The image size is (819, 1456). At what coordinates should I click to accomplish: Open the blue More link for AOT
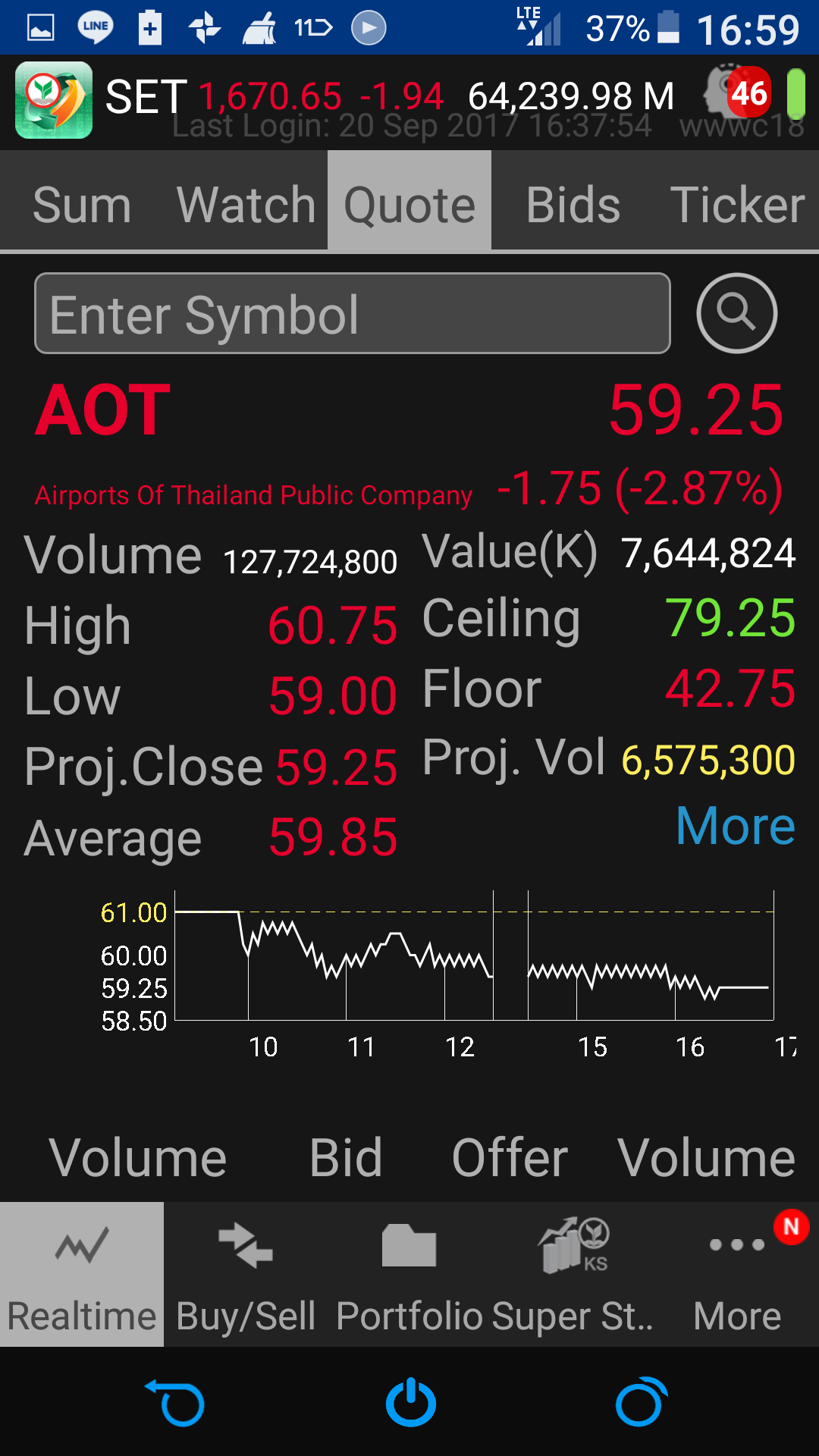pos(735,825)
